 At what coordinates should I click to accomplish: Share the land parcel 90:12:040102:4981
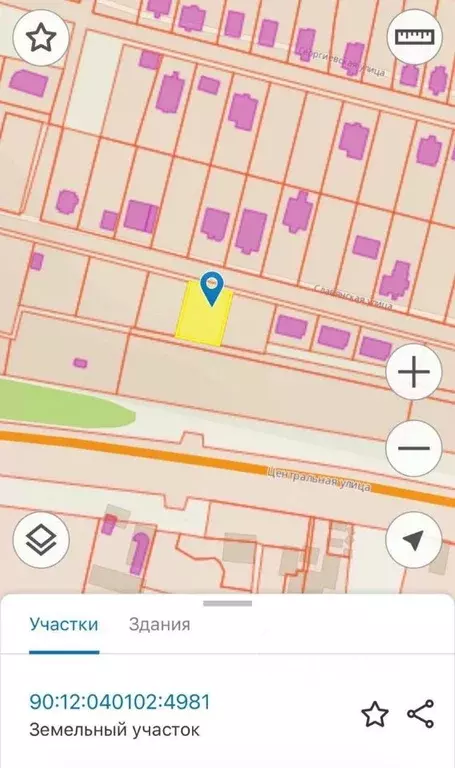[x=421, y=714]
